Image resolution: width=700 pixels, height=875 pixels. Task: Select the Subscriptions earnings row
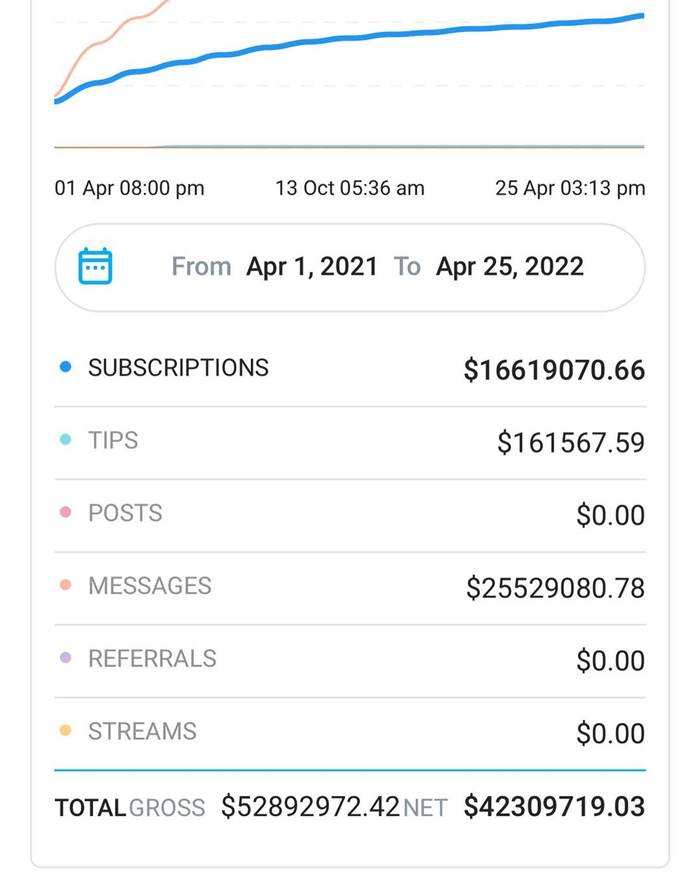click(350, 369)
